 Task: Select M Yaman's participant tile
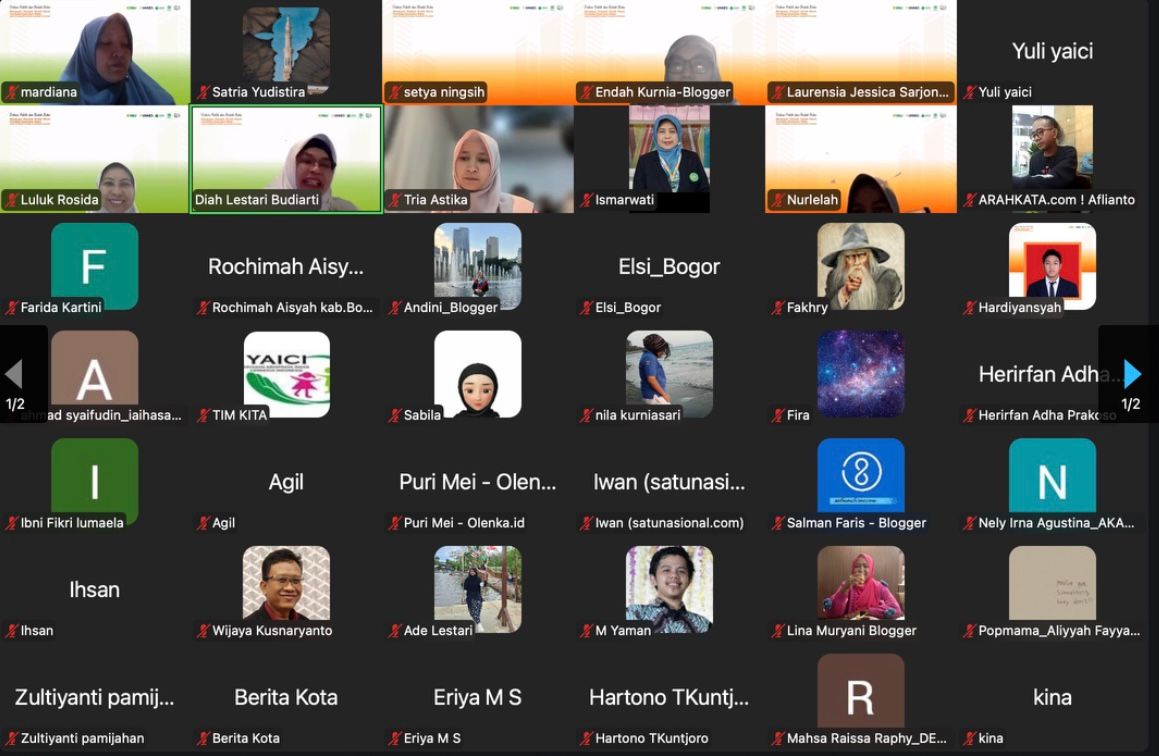(669, 588)
